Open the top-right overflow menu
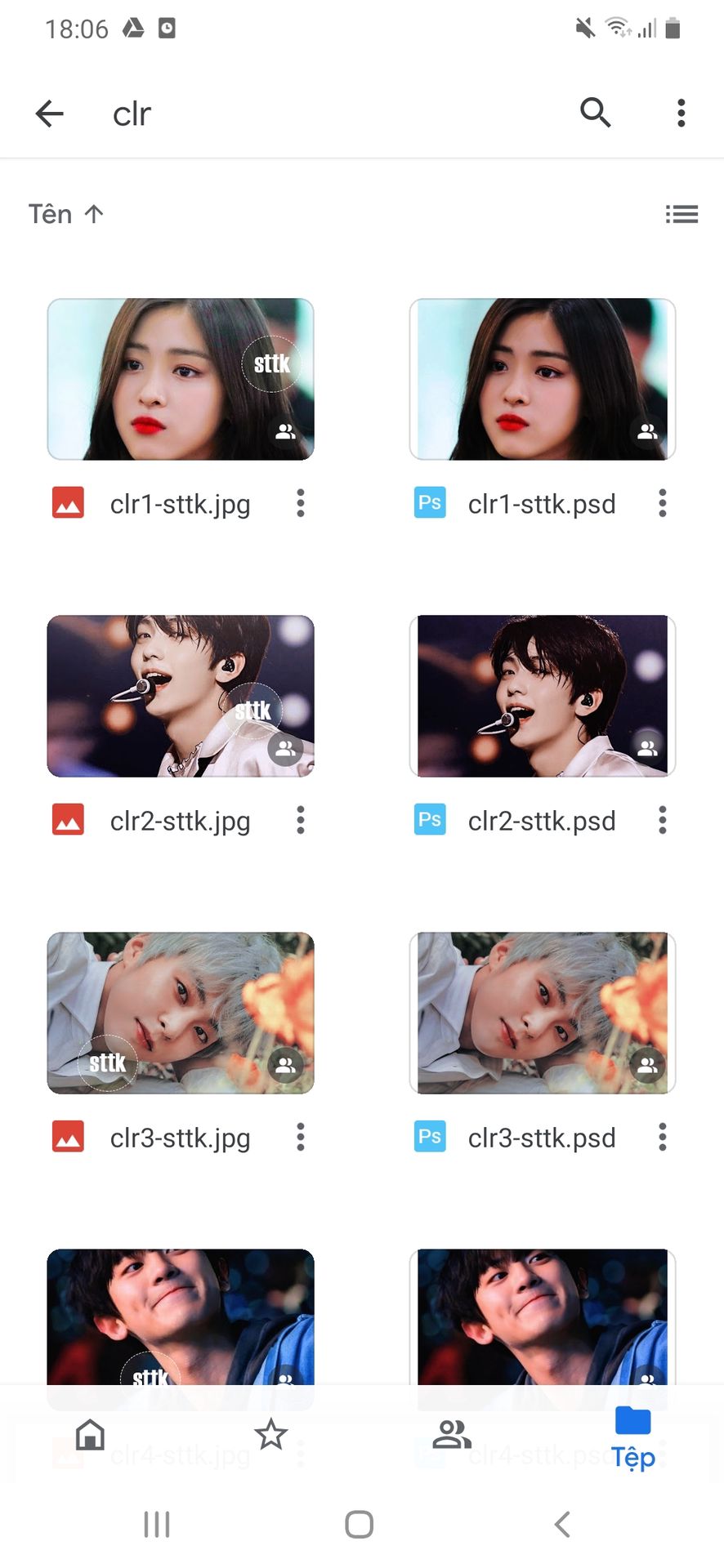Viewport: 724px width, 1568px height. (x=681, y=113)
